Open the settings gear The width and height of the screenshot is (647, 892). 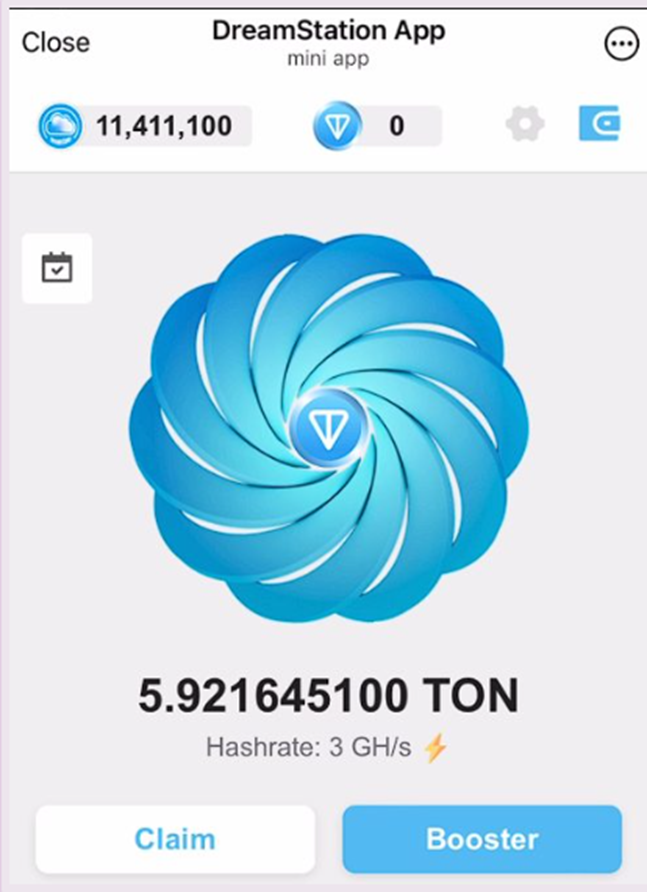tap(525, 125)
